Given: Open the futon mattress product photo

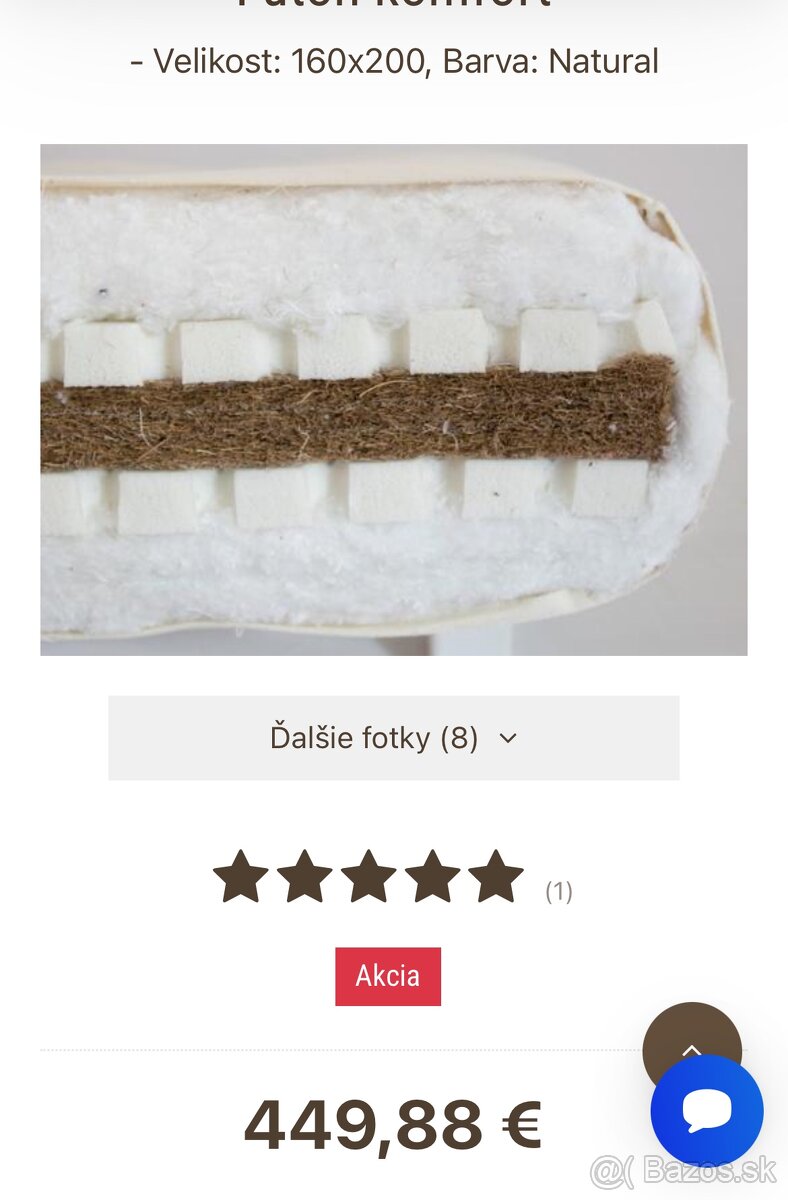Looking at the screenshot, I should (x=393, y=400).
